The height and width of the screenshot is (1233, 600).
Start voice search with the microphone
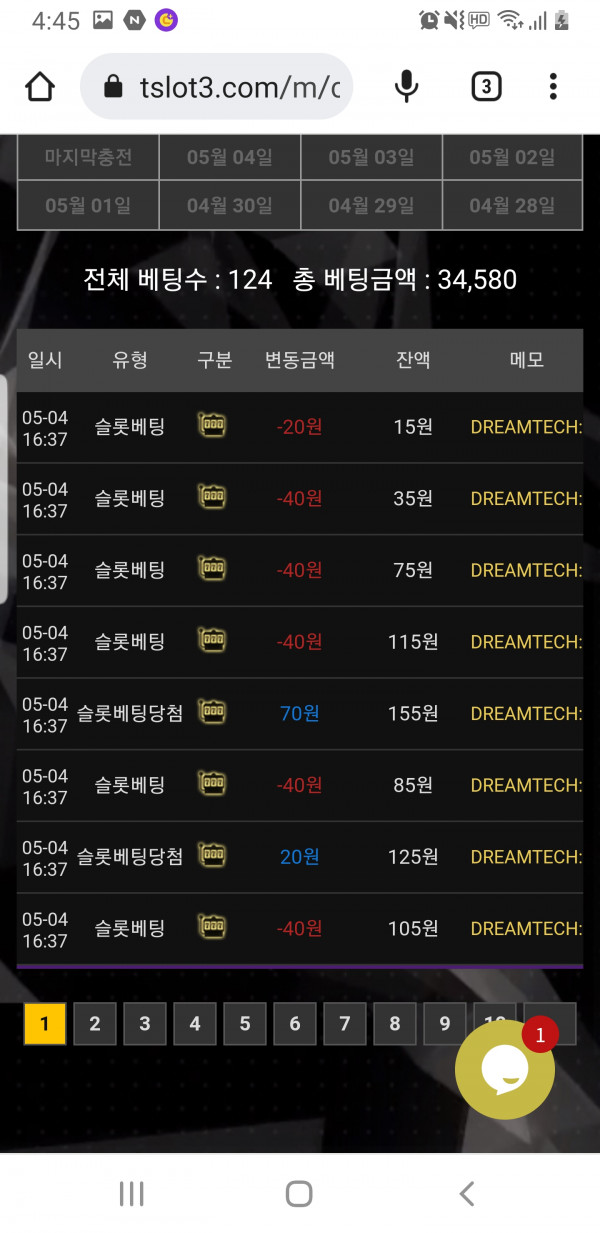(406, 87)
